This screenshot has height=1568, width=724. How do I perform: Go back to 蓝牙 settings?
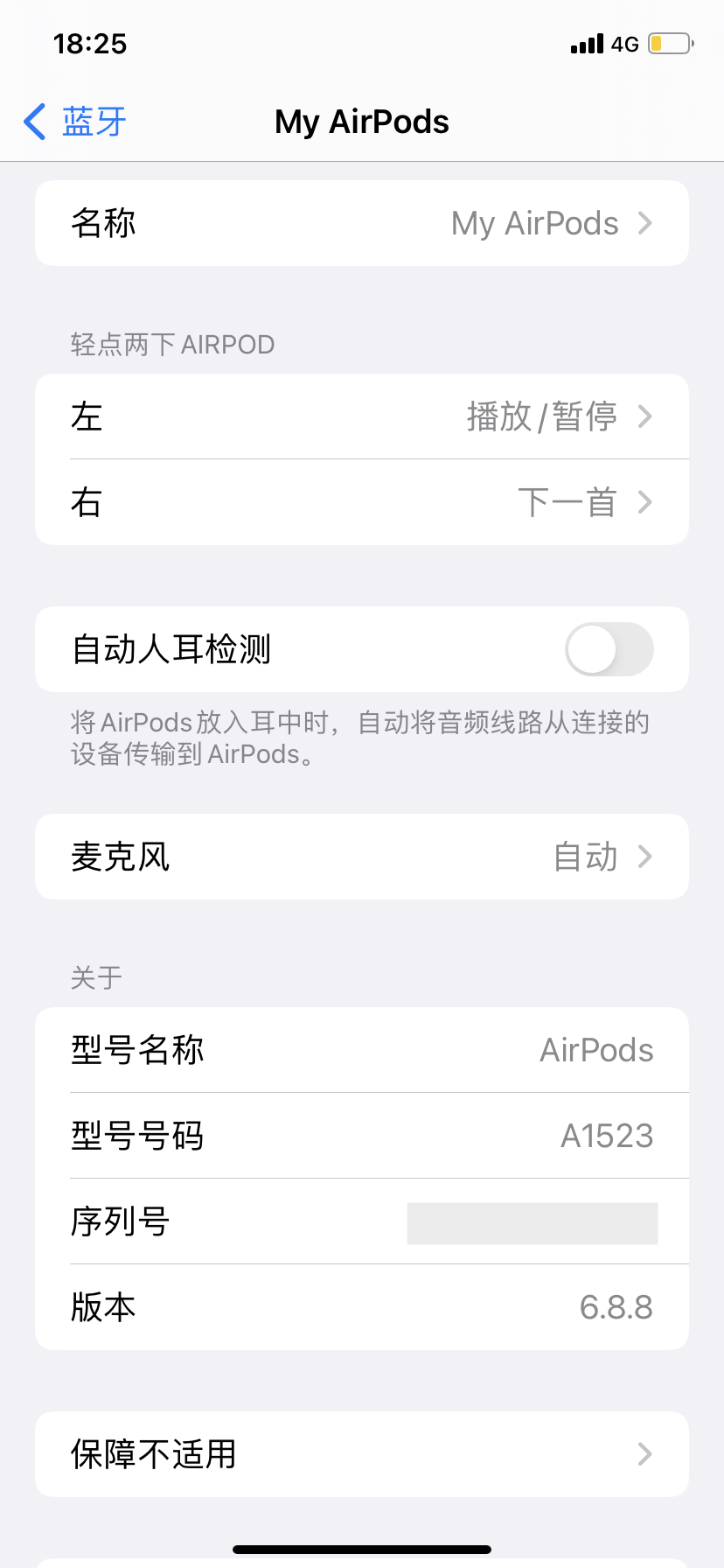point(75,122)
